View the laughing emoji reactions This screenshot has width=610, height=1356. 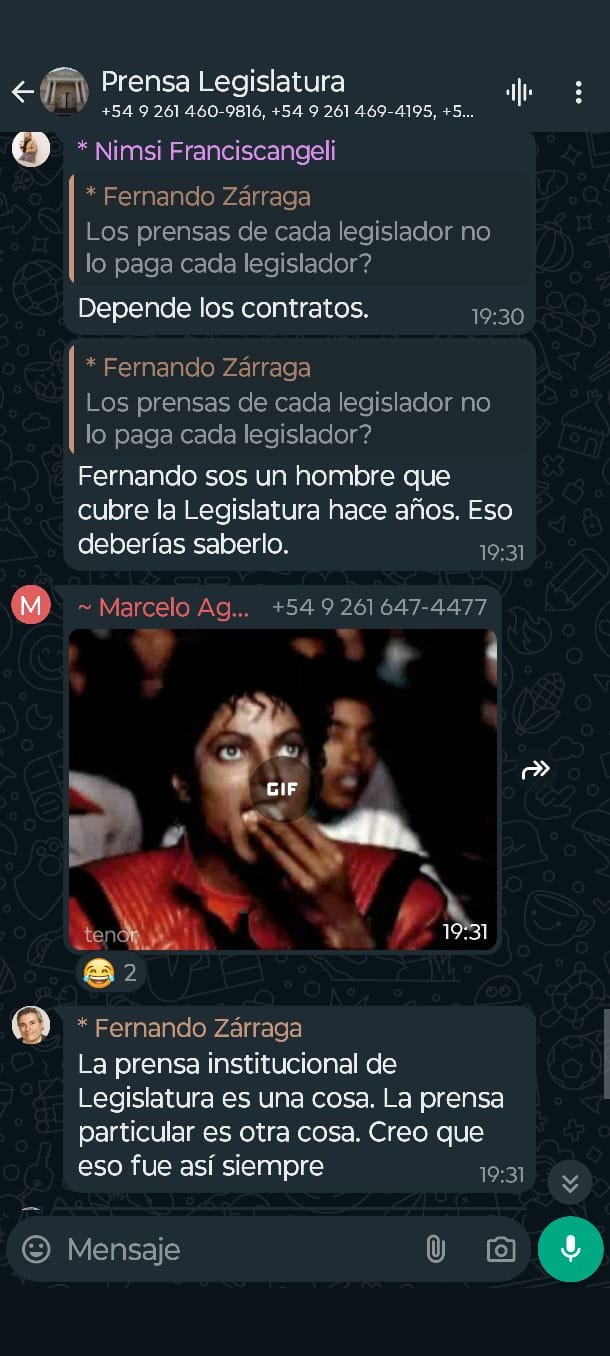tap(111, 972)
